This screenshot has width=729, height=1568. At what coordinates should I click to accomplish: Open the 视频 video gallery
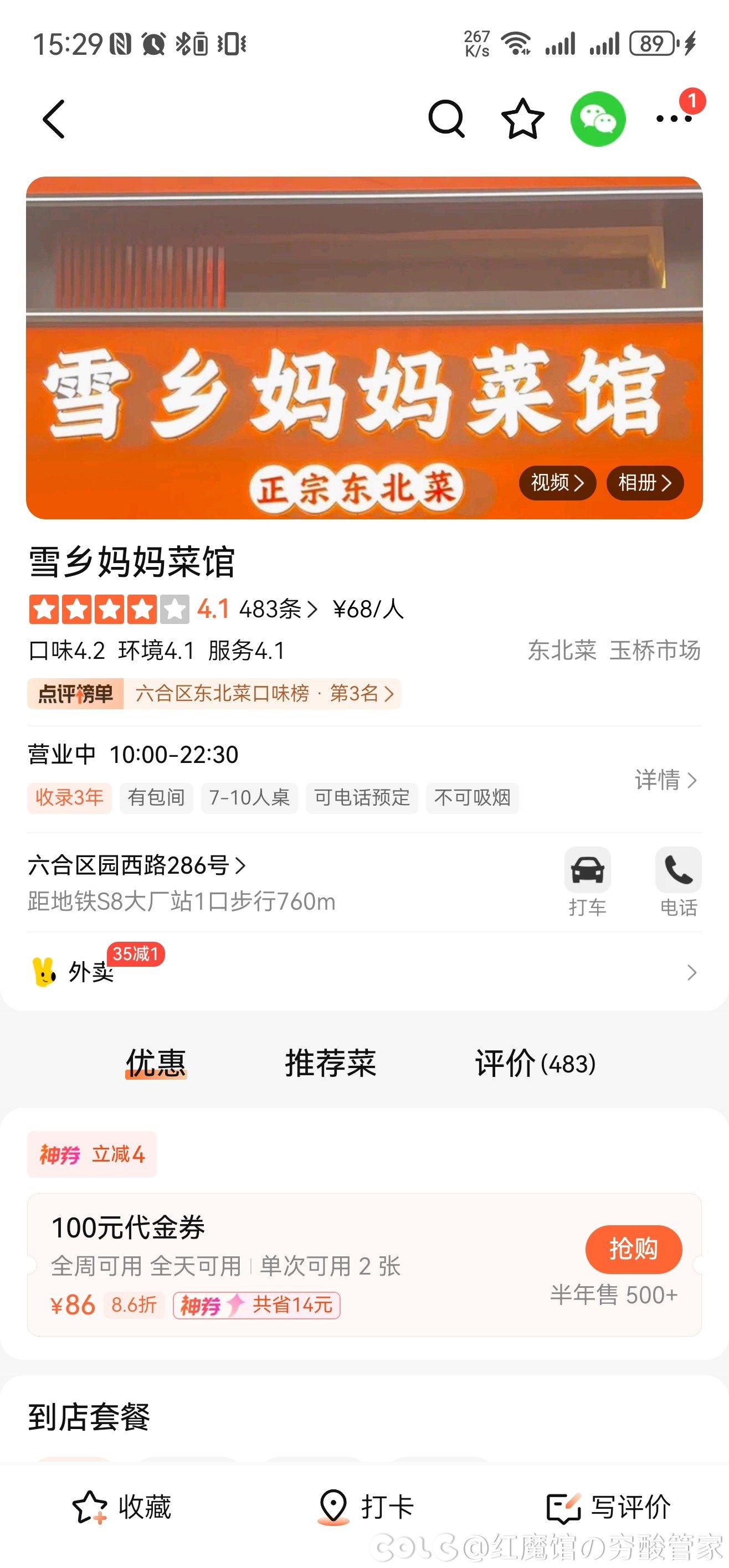click(557, 483)
